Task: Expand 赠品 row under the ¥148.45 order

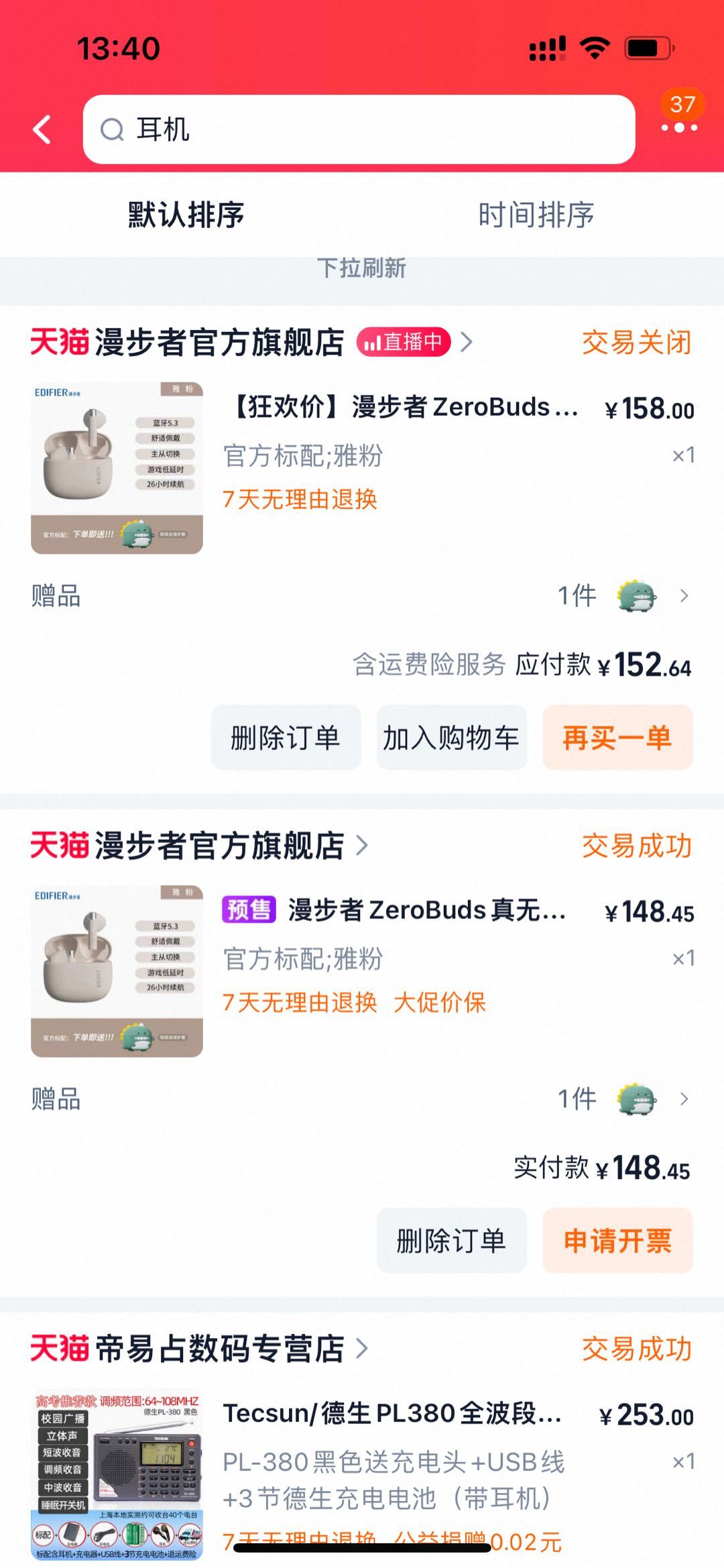Action: point(362,1099)
